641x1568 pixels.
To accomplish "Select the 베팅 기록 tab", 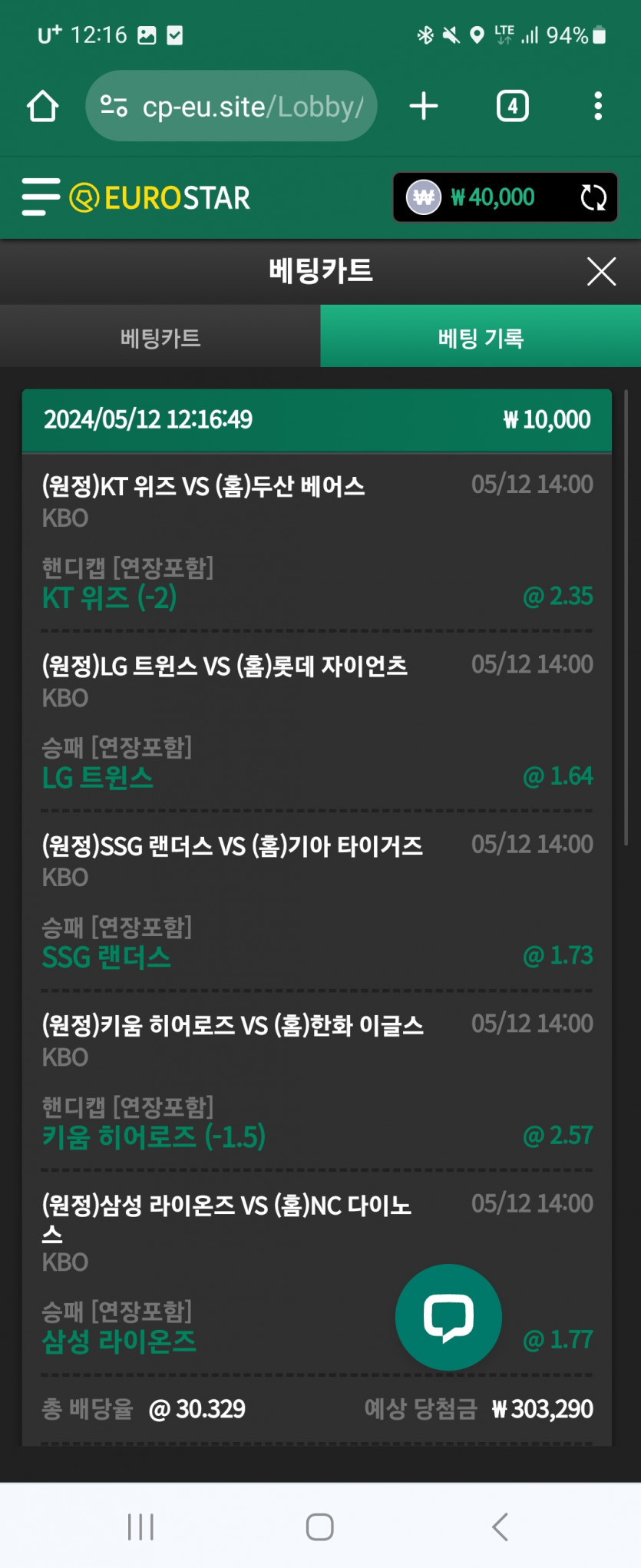I will (481, 337).
